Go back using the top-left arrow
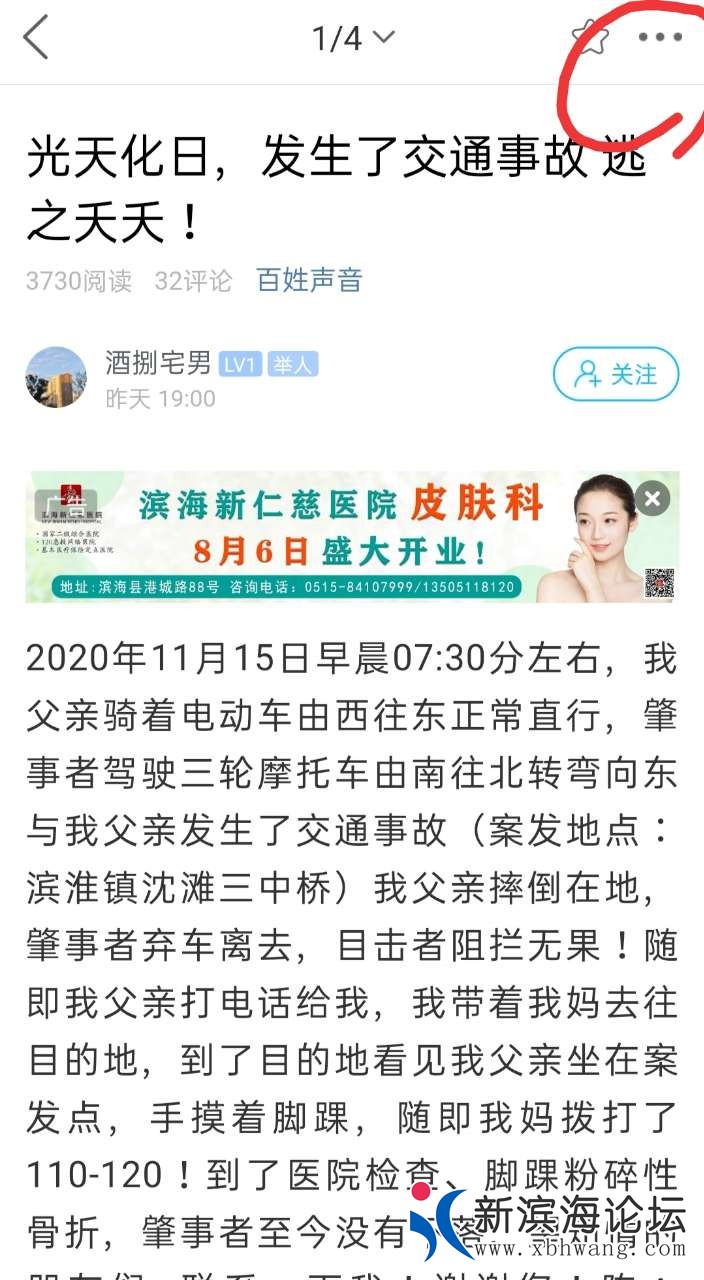This screenshot has width=704, height=1280. [x=36, y=39]
